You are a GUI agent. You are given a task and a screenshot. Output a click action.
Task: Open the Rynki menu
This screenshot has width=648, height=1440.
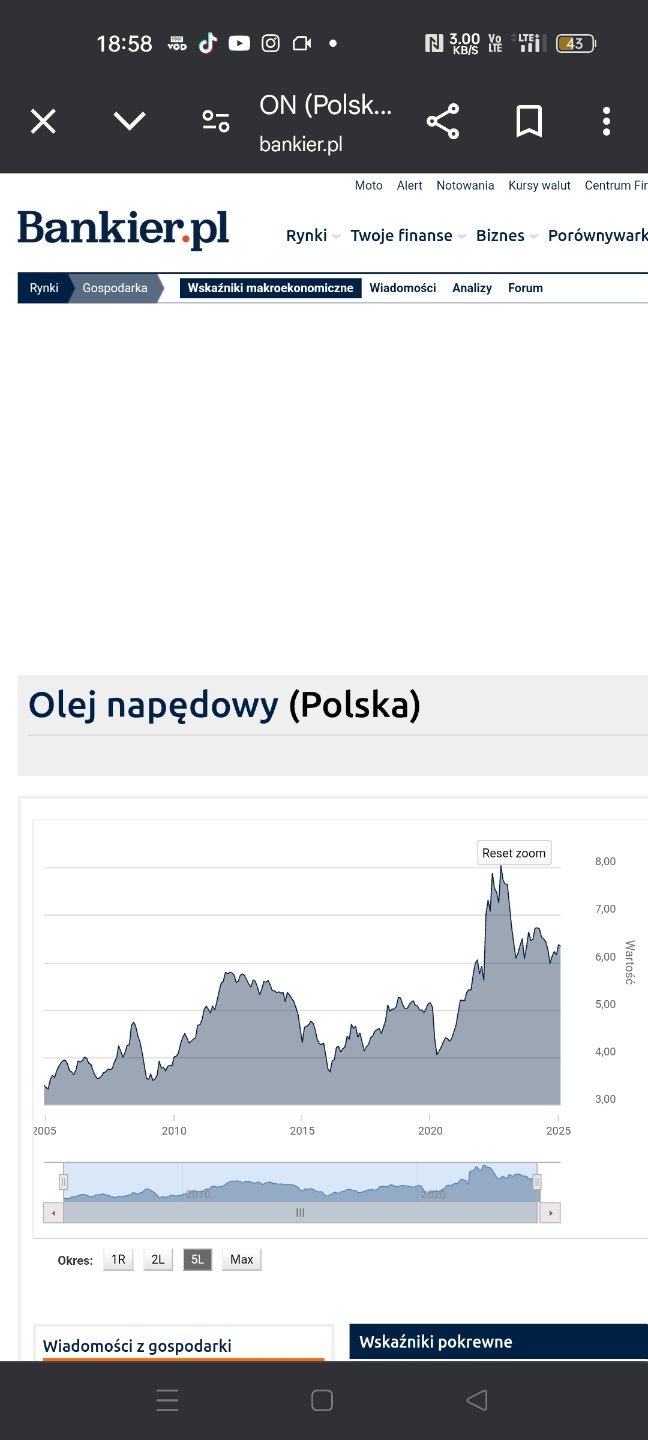[x=307, y=236]
